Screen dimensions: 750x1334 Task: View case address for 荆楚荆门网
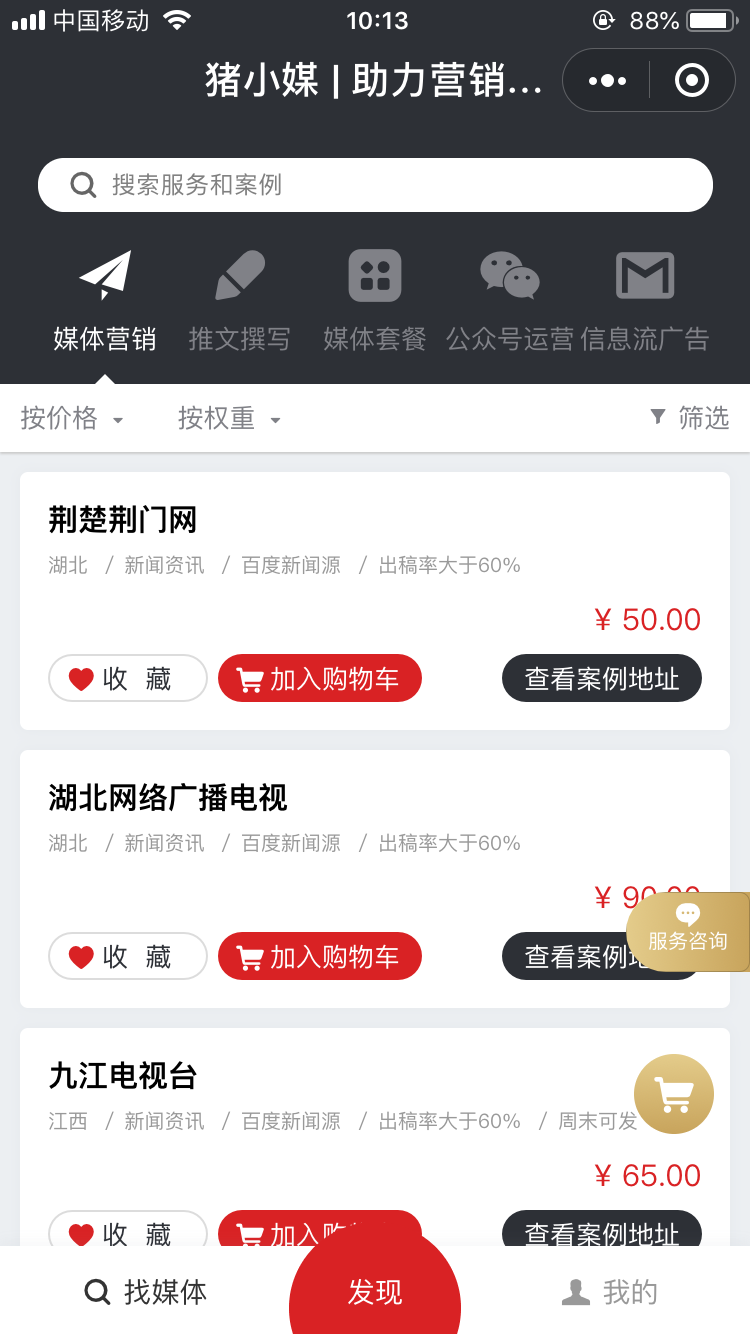tap(602, 679)
